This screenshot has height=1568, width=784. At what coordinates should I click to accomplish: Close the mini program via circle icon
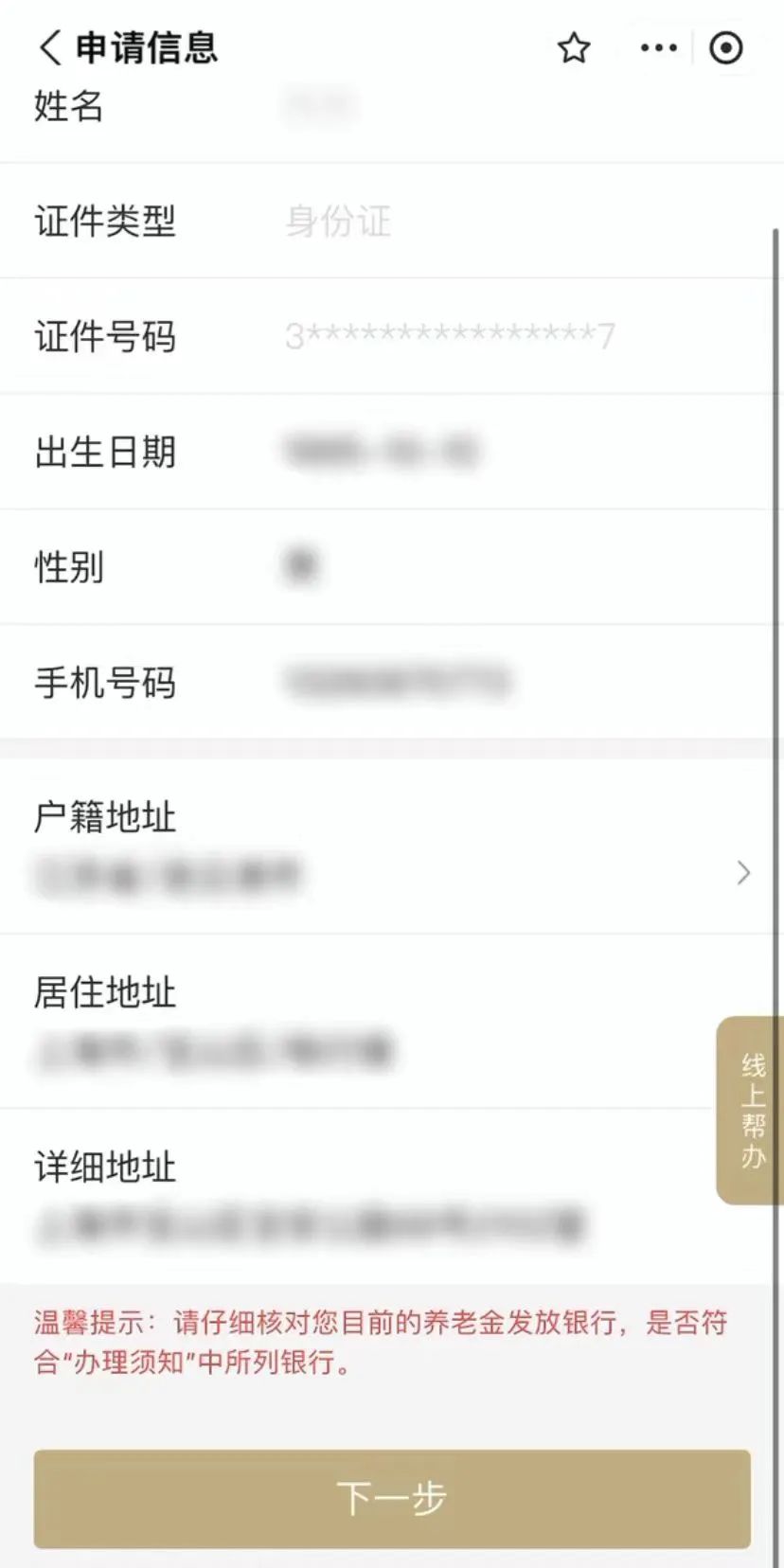(x=726, y=48)
